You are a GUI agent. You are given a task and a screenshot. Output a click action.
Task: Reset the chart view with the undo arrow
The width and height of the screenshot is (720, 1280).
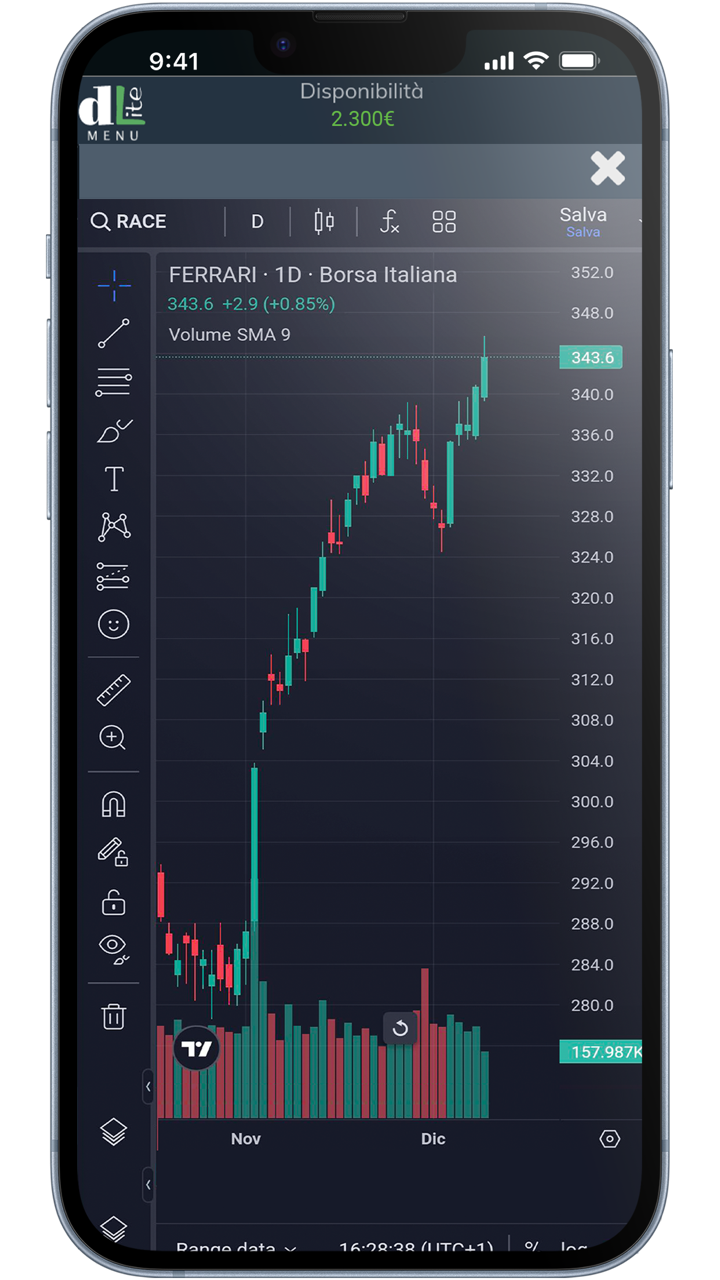tap(400, 1028)
